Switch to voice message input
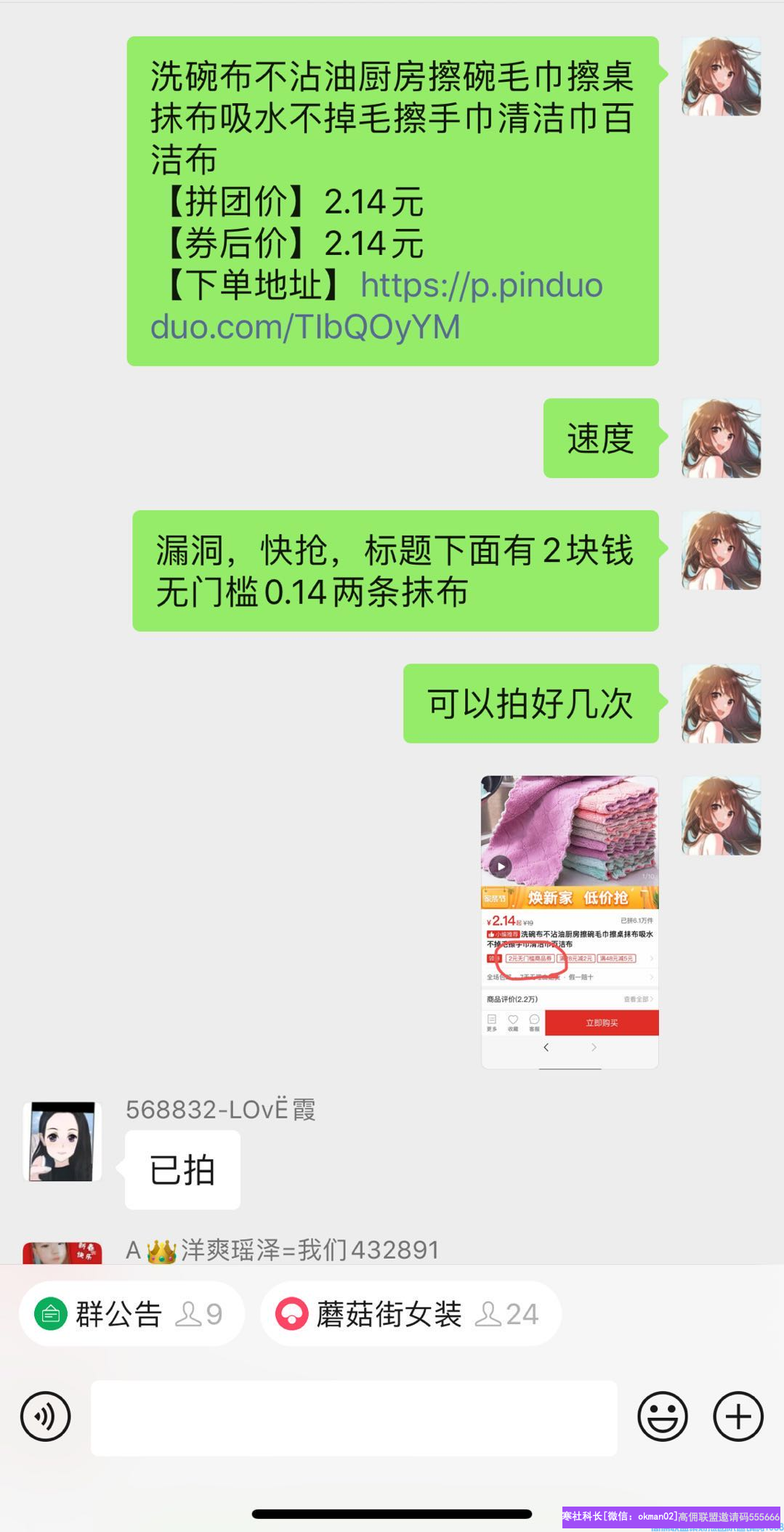The image size is (784, 1532). (45, 1416)
